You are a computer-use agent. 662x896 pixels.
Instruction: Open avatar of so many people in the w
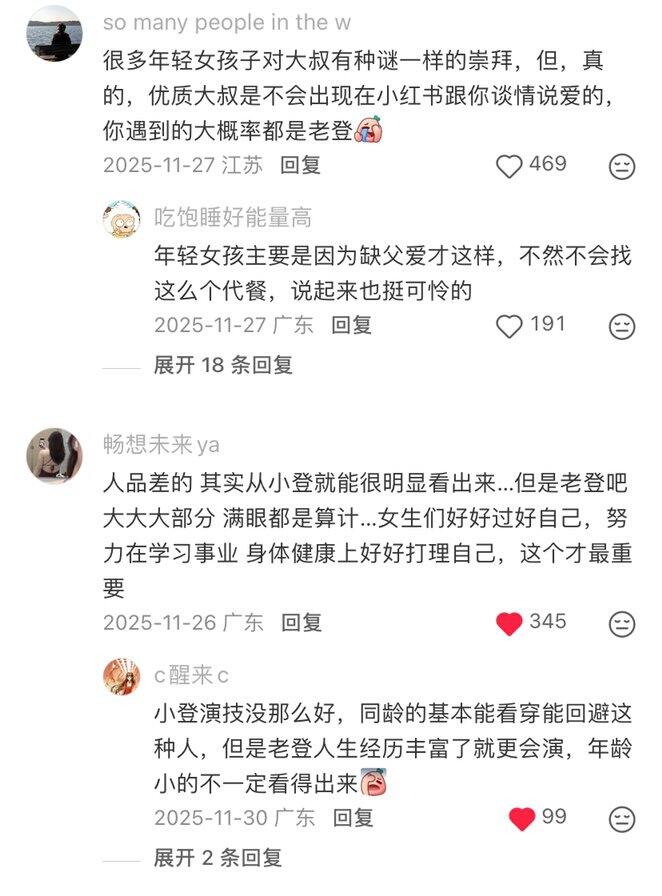point(53,32)
